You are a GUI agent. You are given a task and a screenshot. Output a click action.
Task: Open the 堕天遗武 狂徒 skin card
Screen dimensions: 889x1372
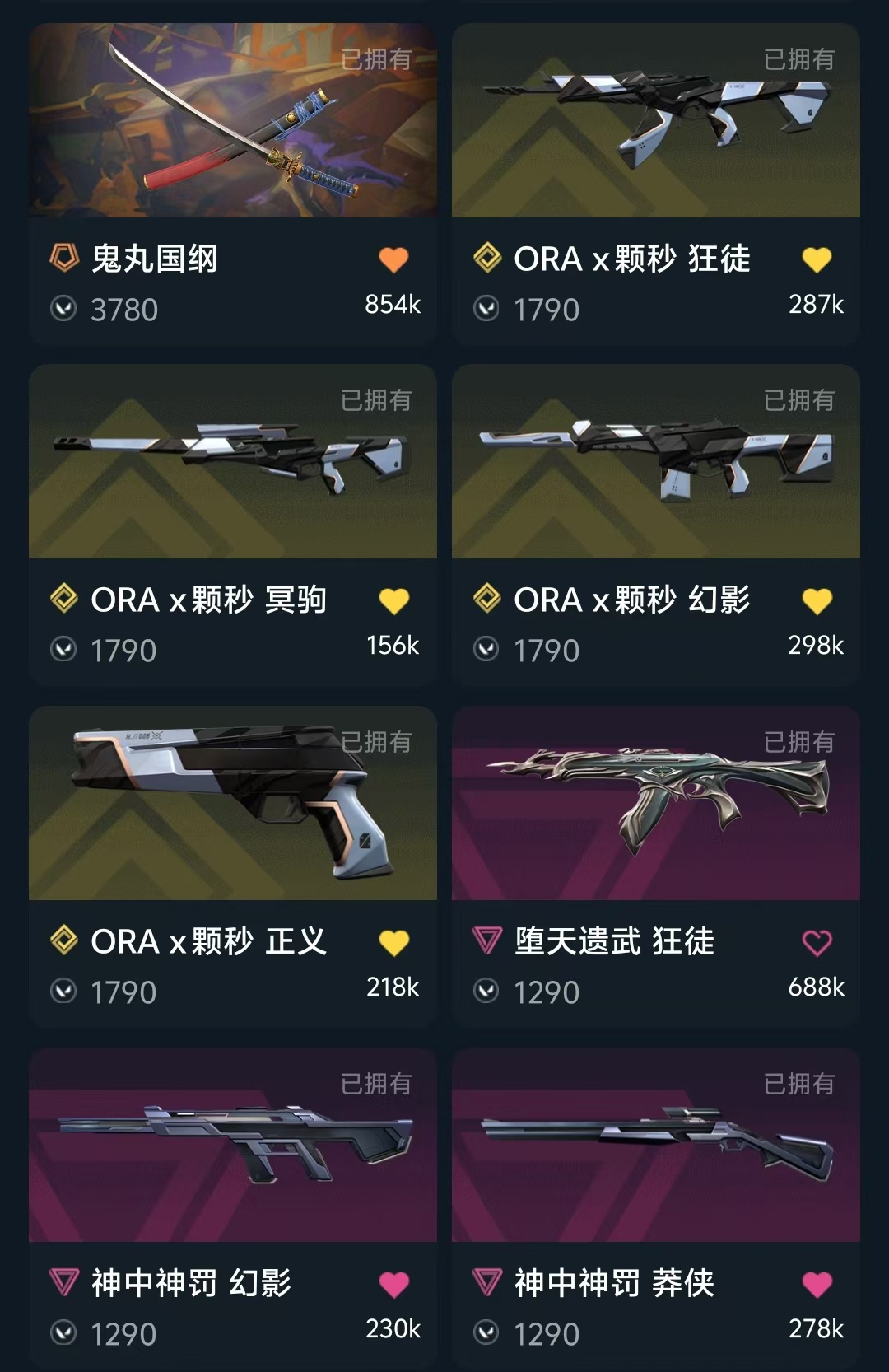(x=655, y=803)
